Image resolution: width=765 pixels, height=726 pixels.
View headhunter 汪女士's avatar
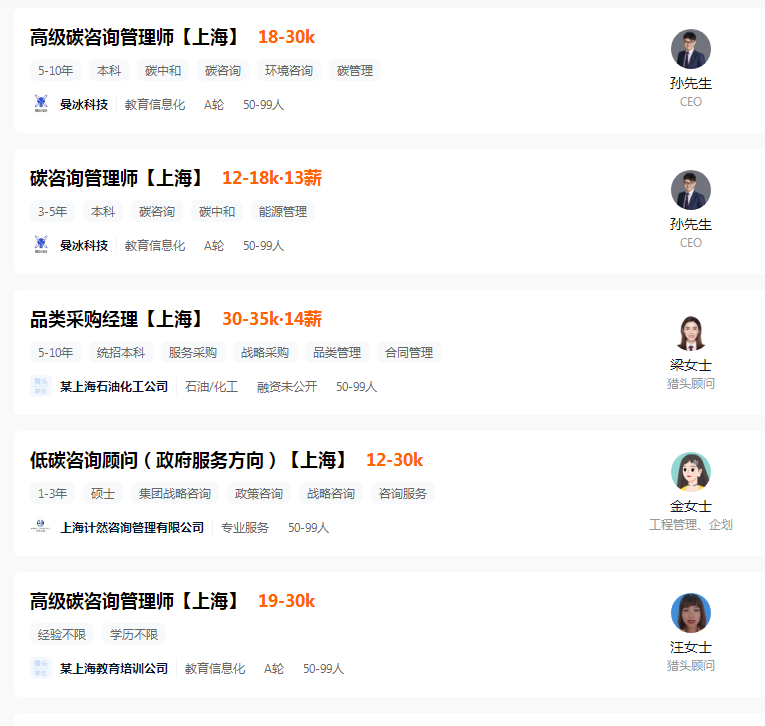click(x=691, y=613)
